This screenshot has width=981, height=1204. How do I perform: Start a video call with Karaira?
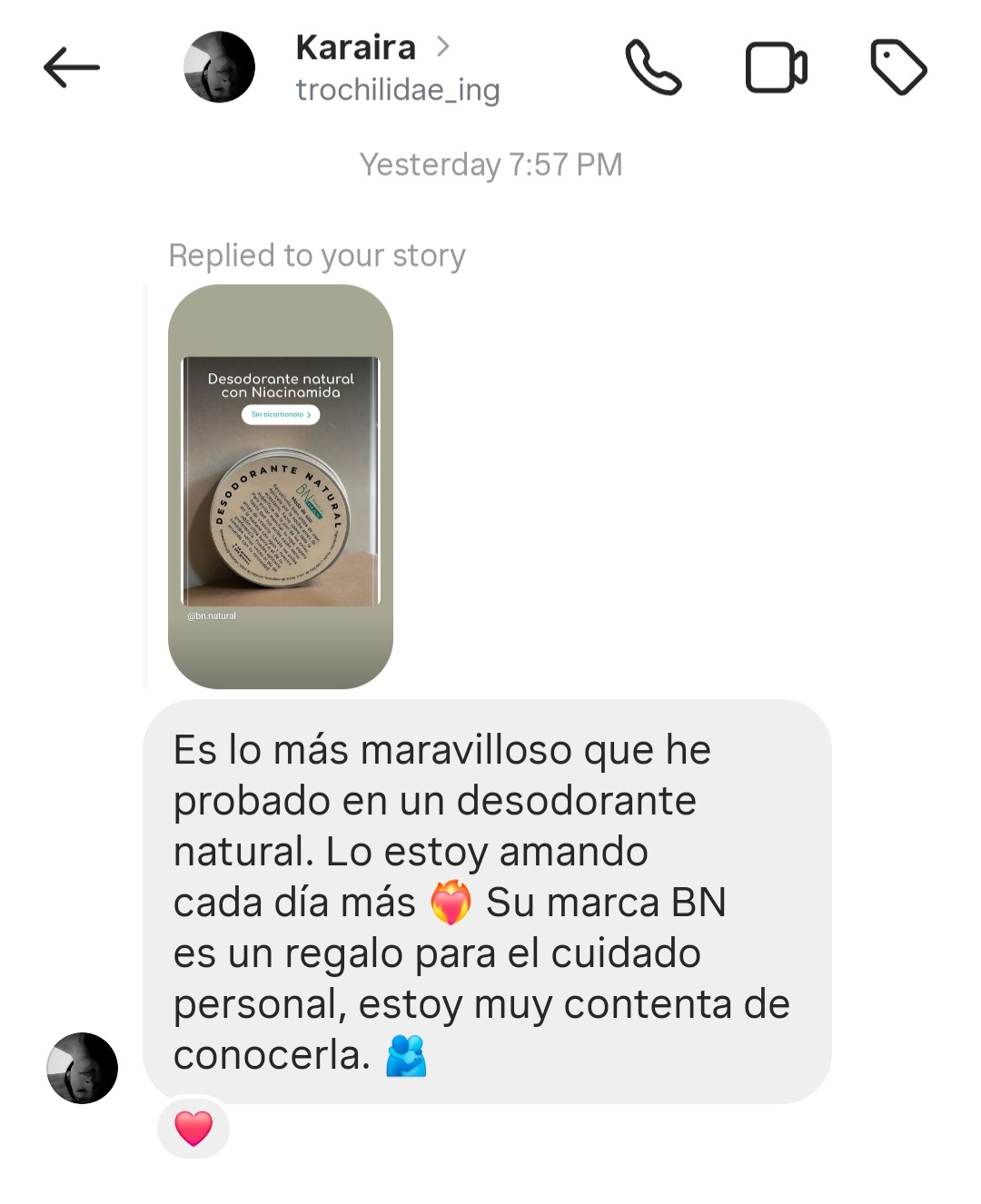[x=776, y=67]
